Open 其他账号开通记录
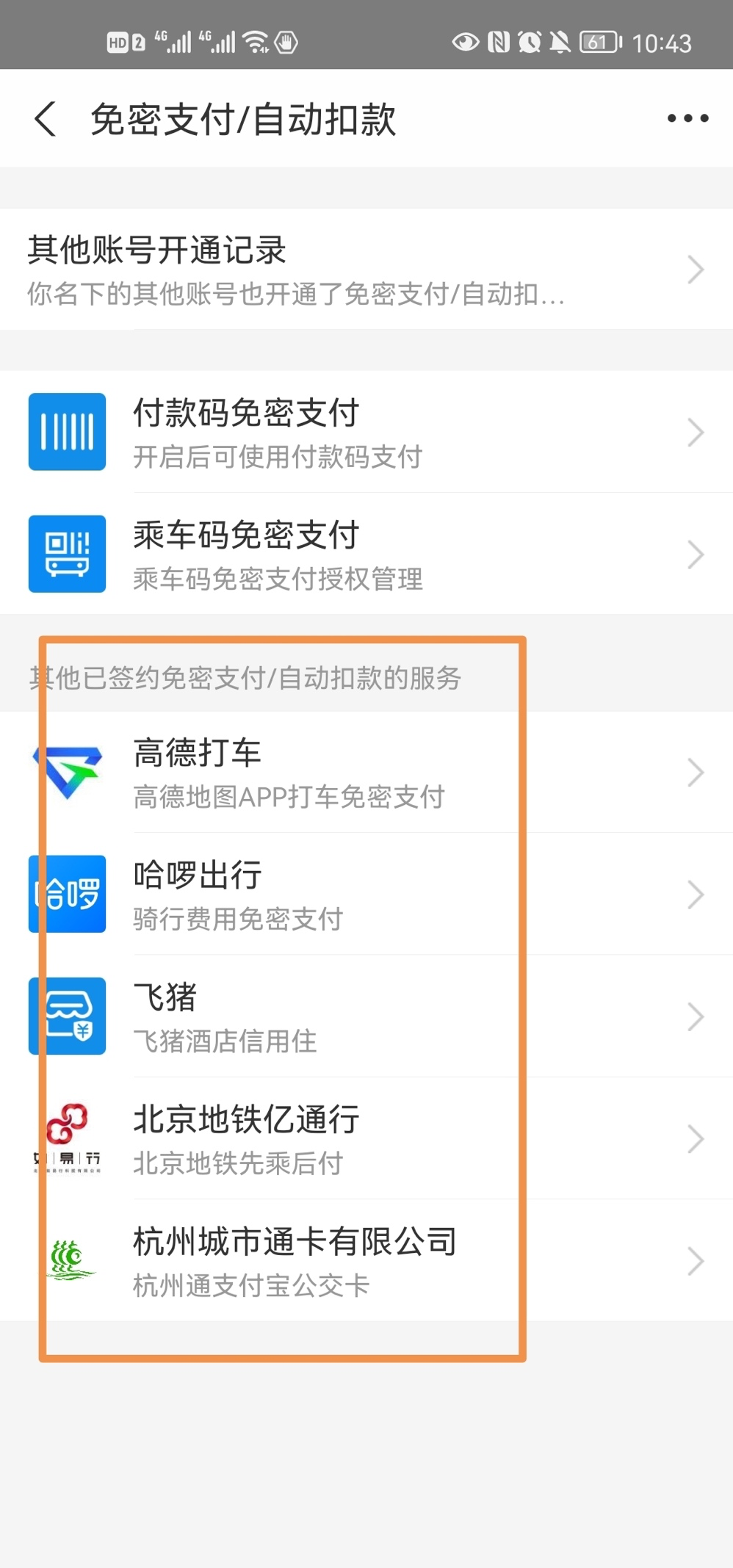 (366, 270)
